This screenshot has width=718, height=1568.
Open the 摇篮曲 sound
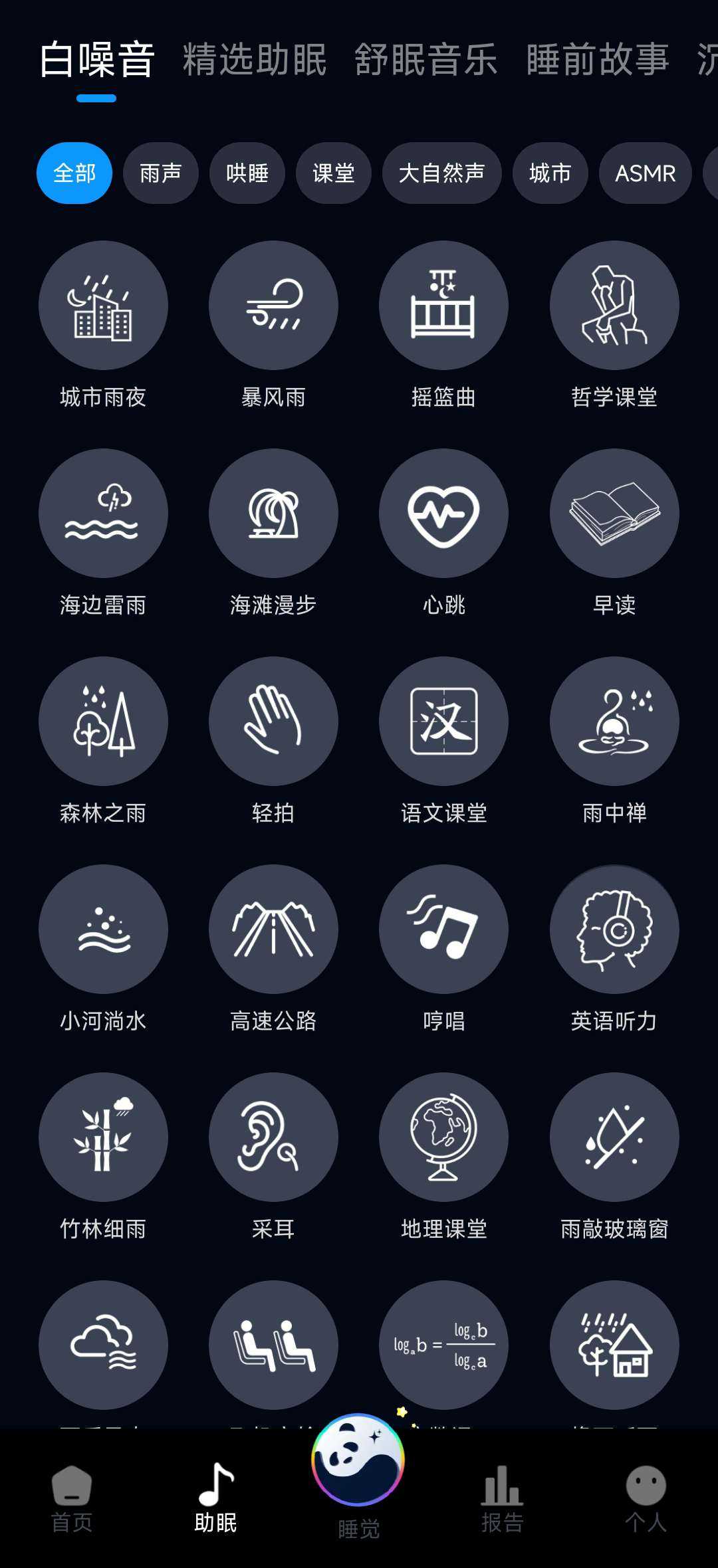(443, 306)
